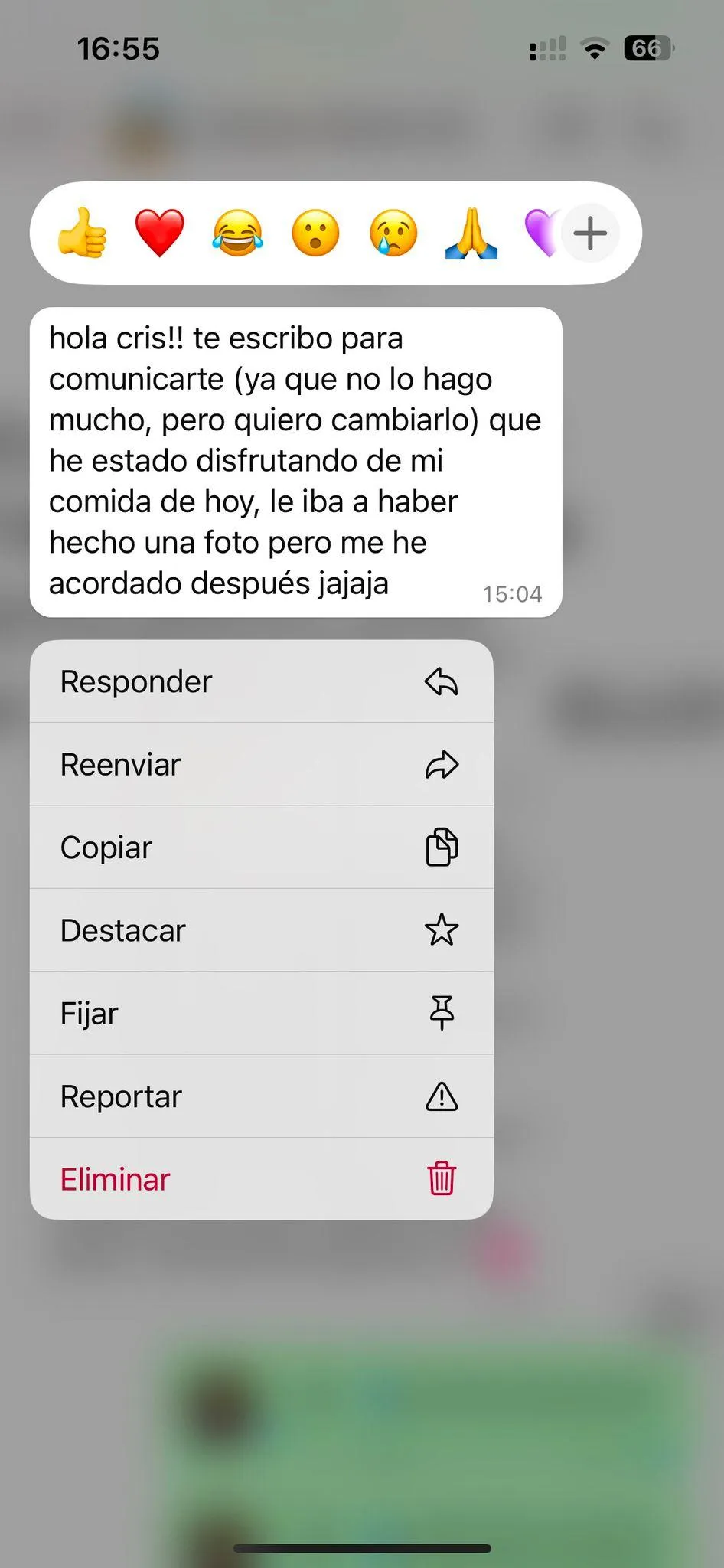Viewport: 724px width, 1568px height.
Task: React with the crying face emoji
Action: (393, 233)
